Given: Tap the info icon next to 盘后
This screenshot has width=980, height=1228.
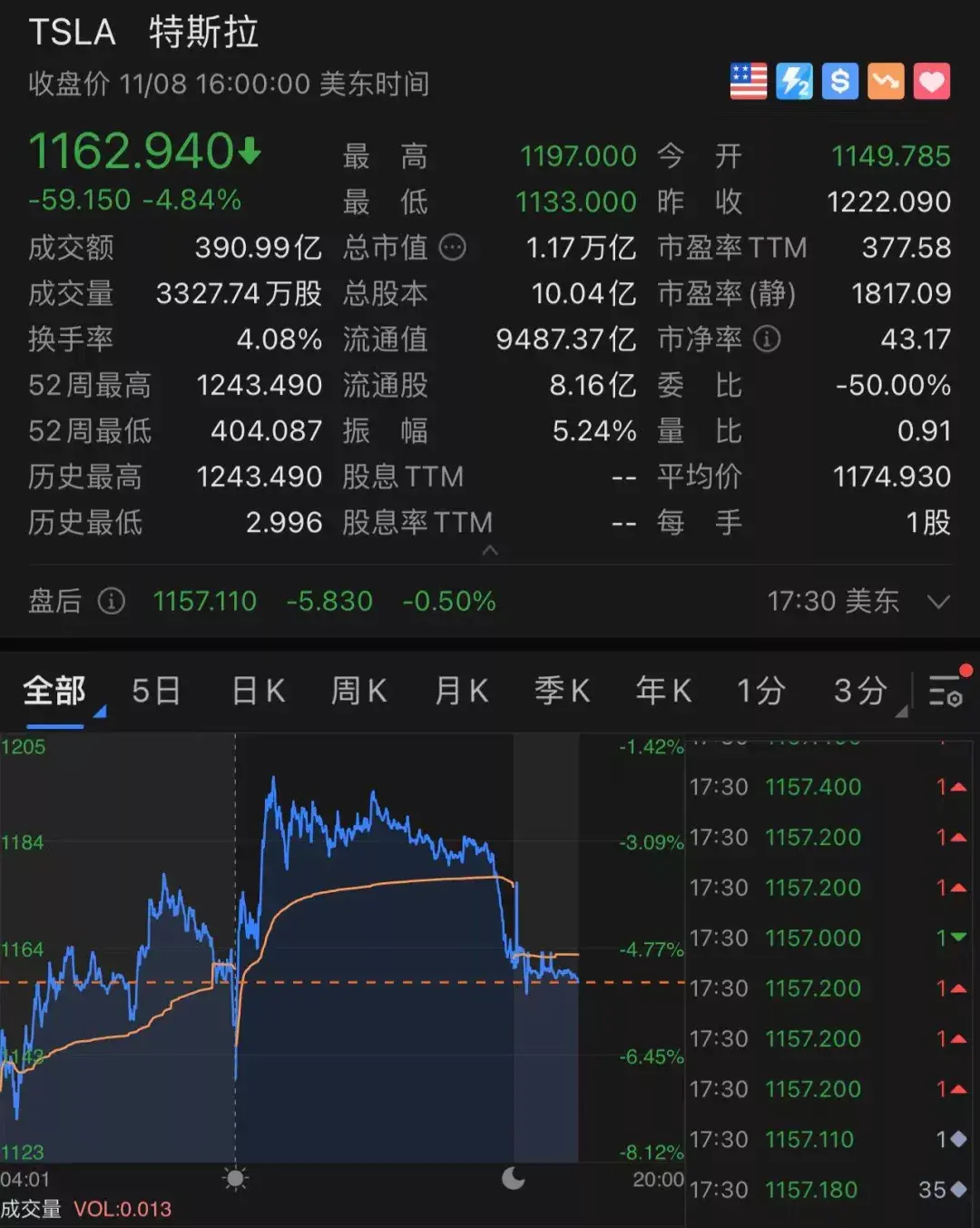Looking at the screenshot, I should click(x=110, y=602).
